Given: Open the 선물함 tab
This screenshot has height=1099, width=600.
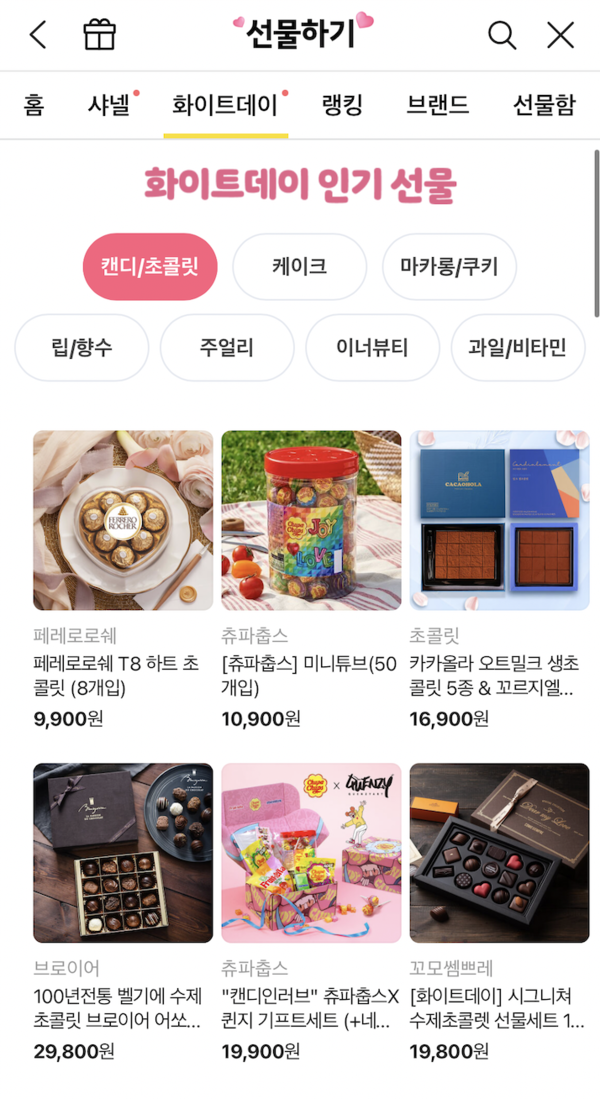Looking at the screenshot, I should [544, 105].
